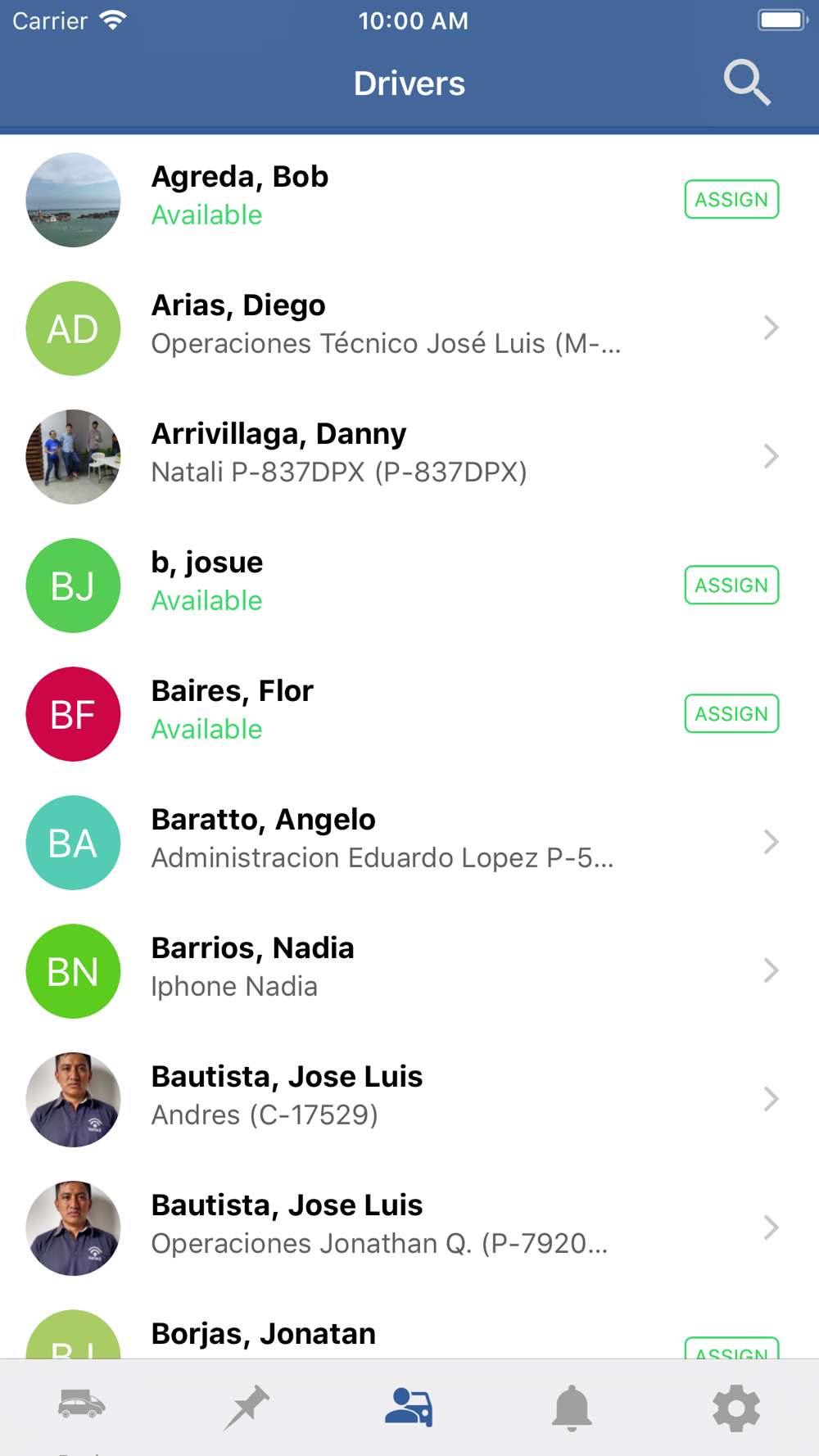Assign a vehicle to Agreda, Bob
The image size is (819, 1456).
(x=731, y=200)
